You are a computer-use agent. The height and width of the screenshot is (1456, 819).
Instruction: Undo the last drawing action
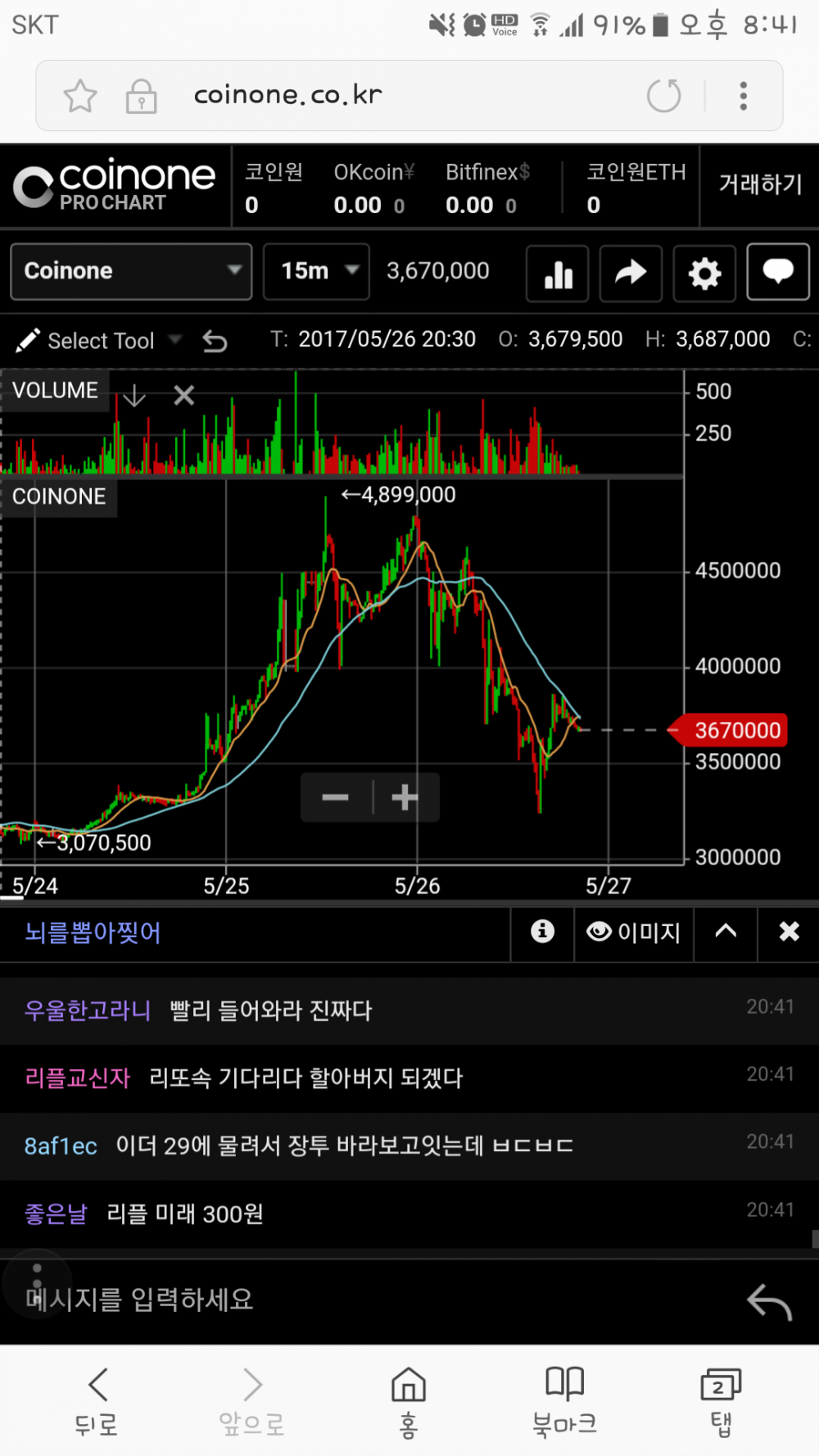(x=215, y=340)
